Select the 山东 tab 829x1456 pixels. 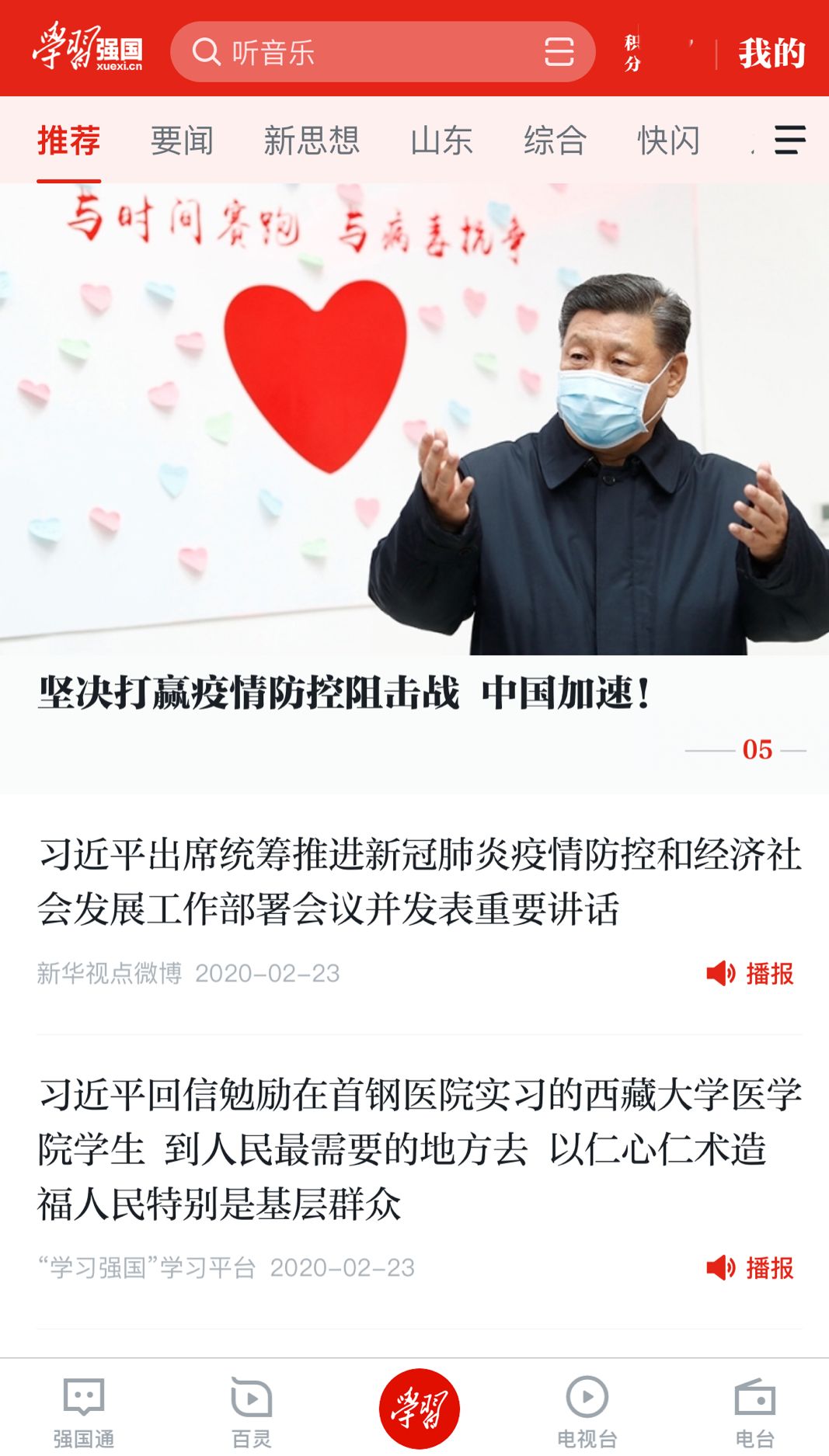coord(441,141)
